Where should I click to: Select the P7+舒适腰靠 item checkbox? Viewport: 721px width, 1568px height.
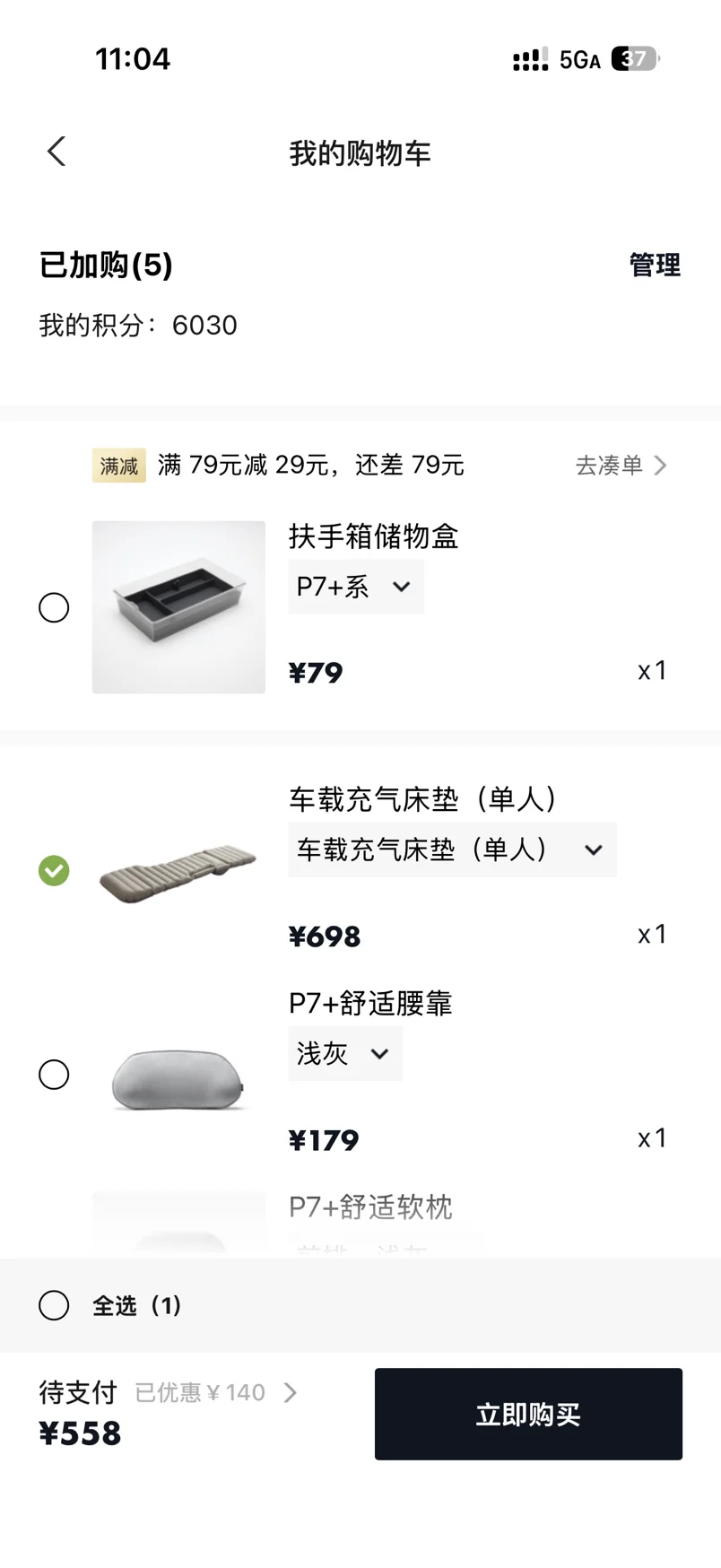pyautogui.click(x=54, y=1074)
